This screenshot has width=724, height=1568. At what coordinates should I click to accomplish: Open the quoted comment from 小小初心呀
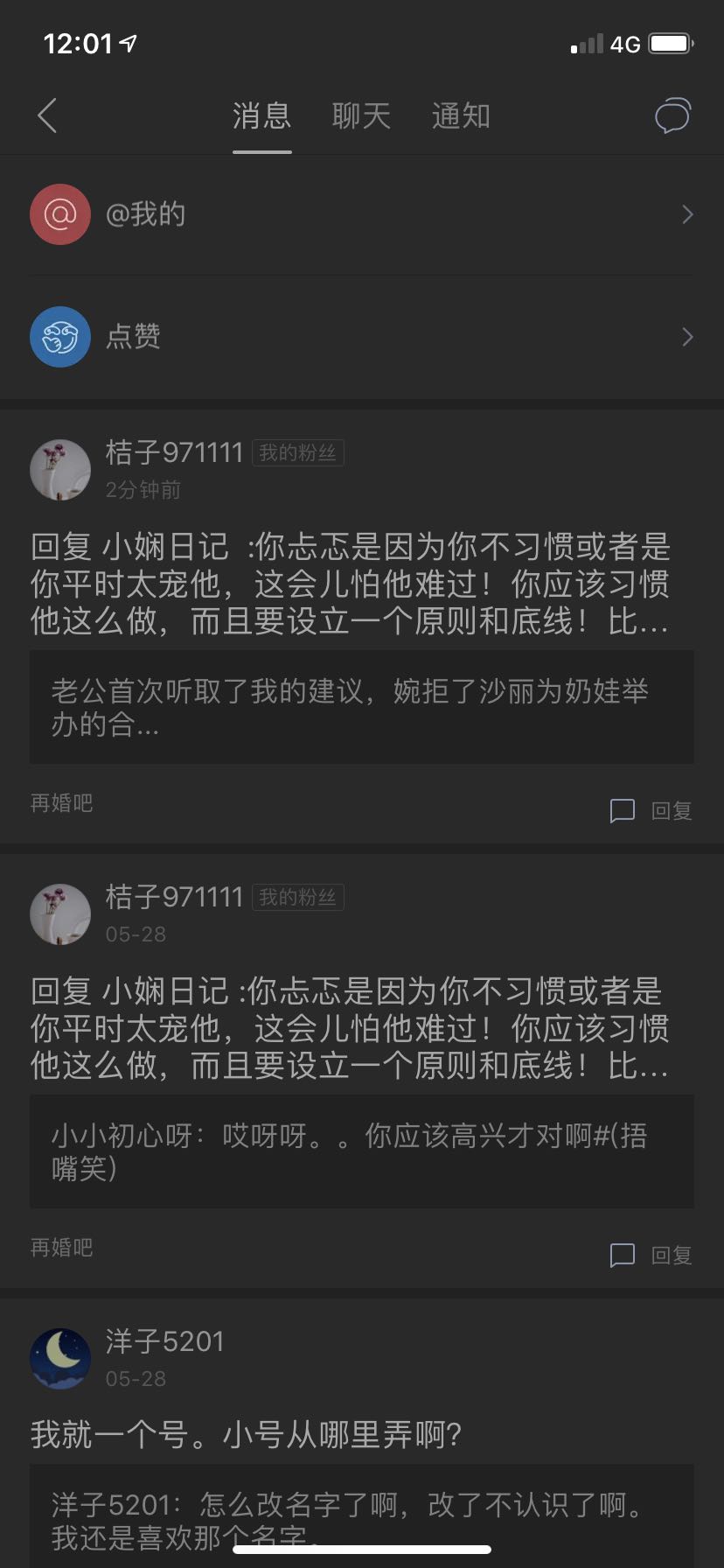click(362, 1151)
